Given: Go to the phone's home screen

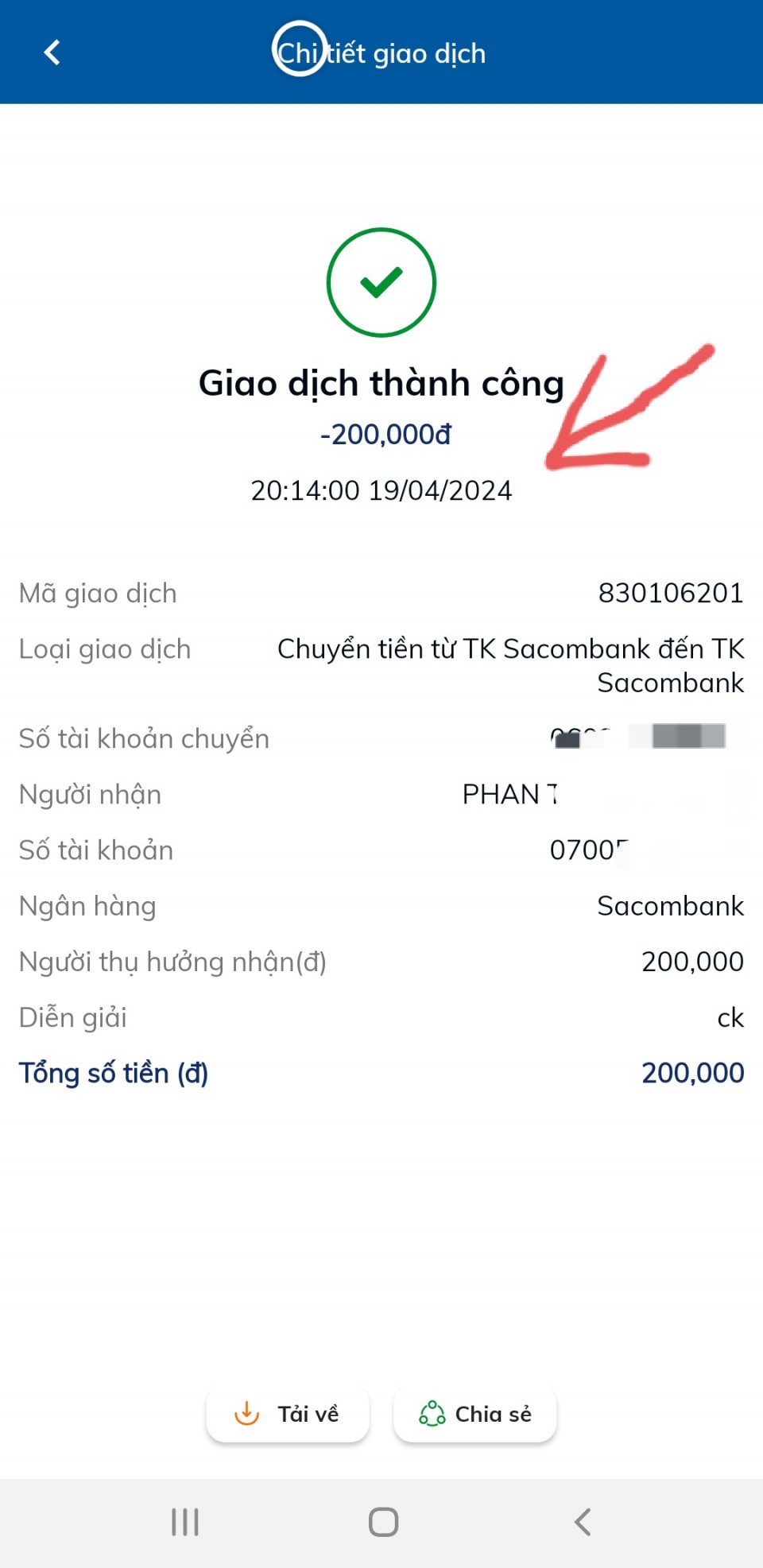Looking at the screenshot, I should click(x=383, y=1522).
